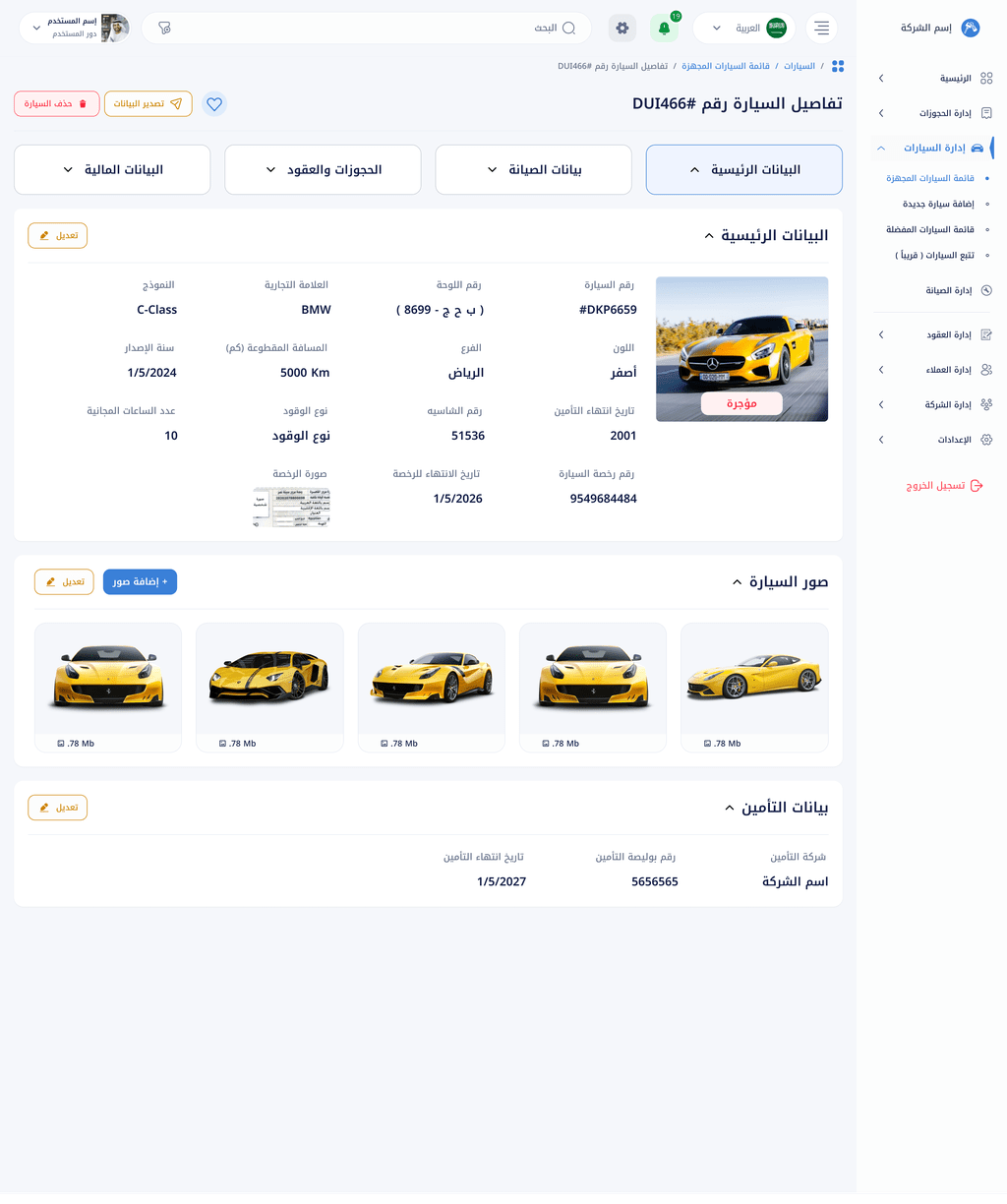Tap إضافة صور to add photos
The image size is (1007, 1204).
coord(140,581)
